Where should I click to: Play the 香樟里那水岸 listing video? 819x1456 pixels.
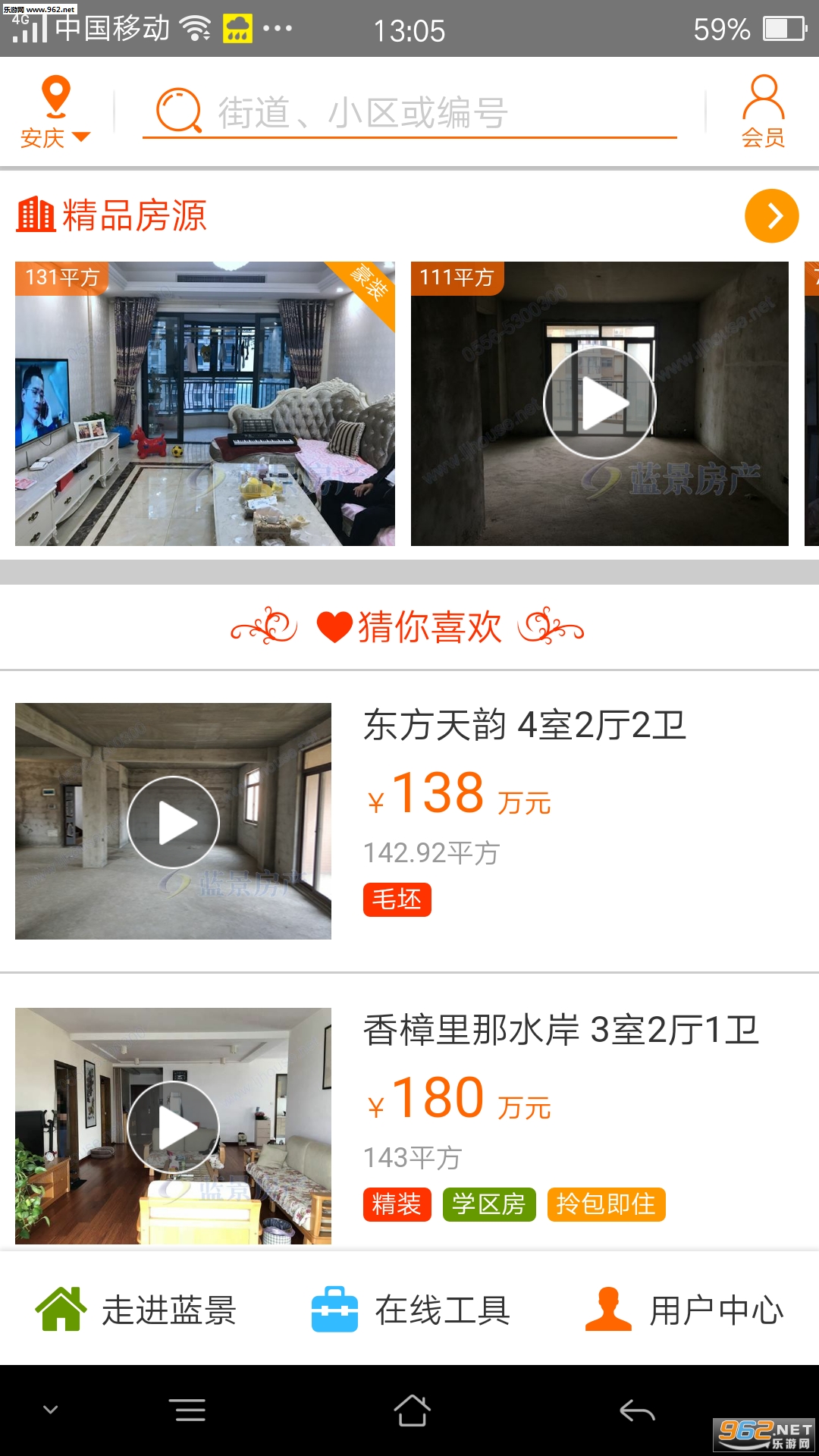174,1127
